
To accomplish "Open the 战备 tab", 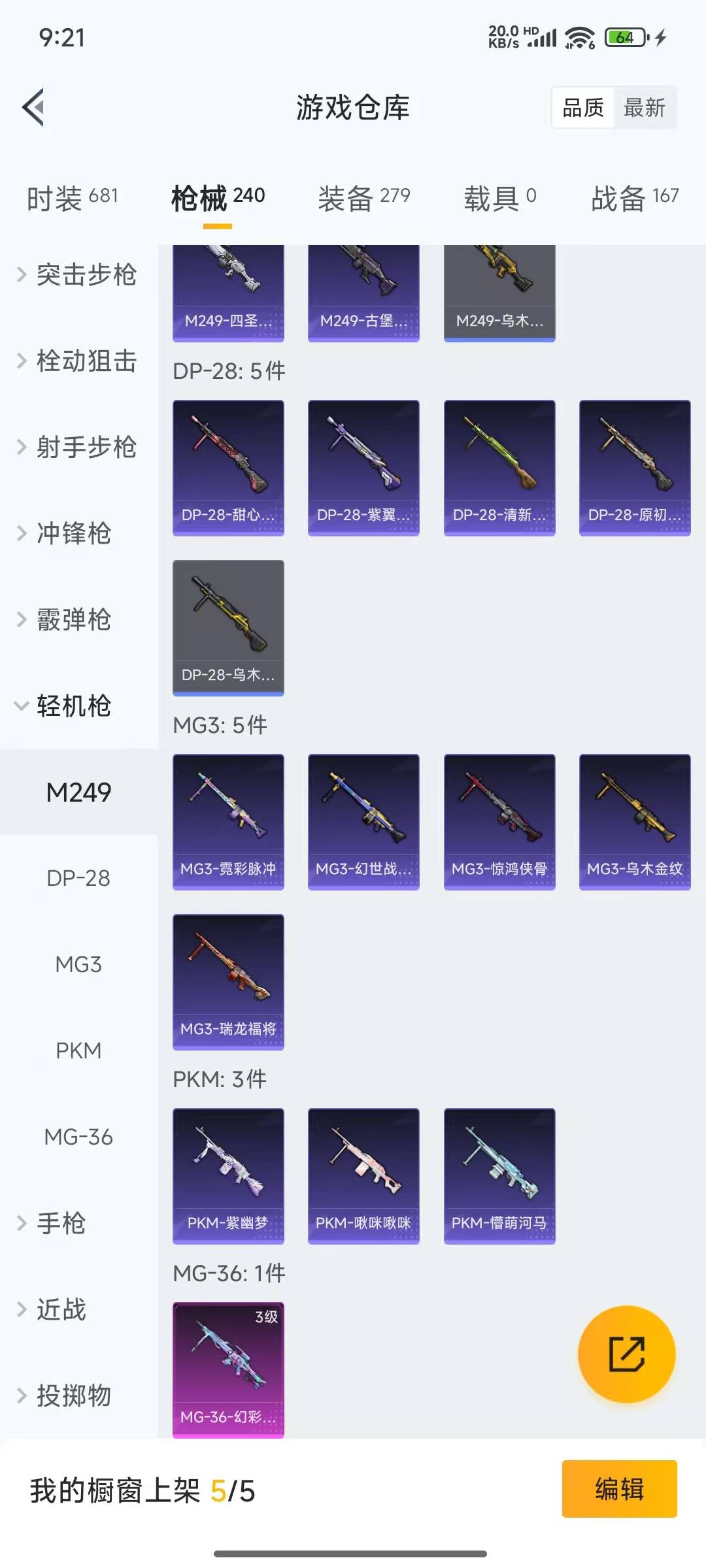I will tap(634, 197).
